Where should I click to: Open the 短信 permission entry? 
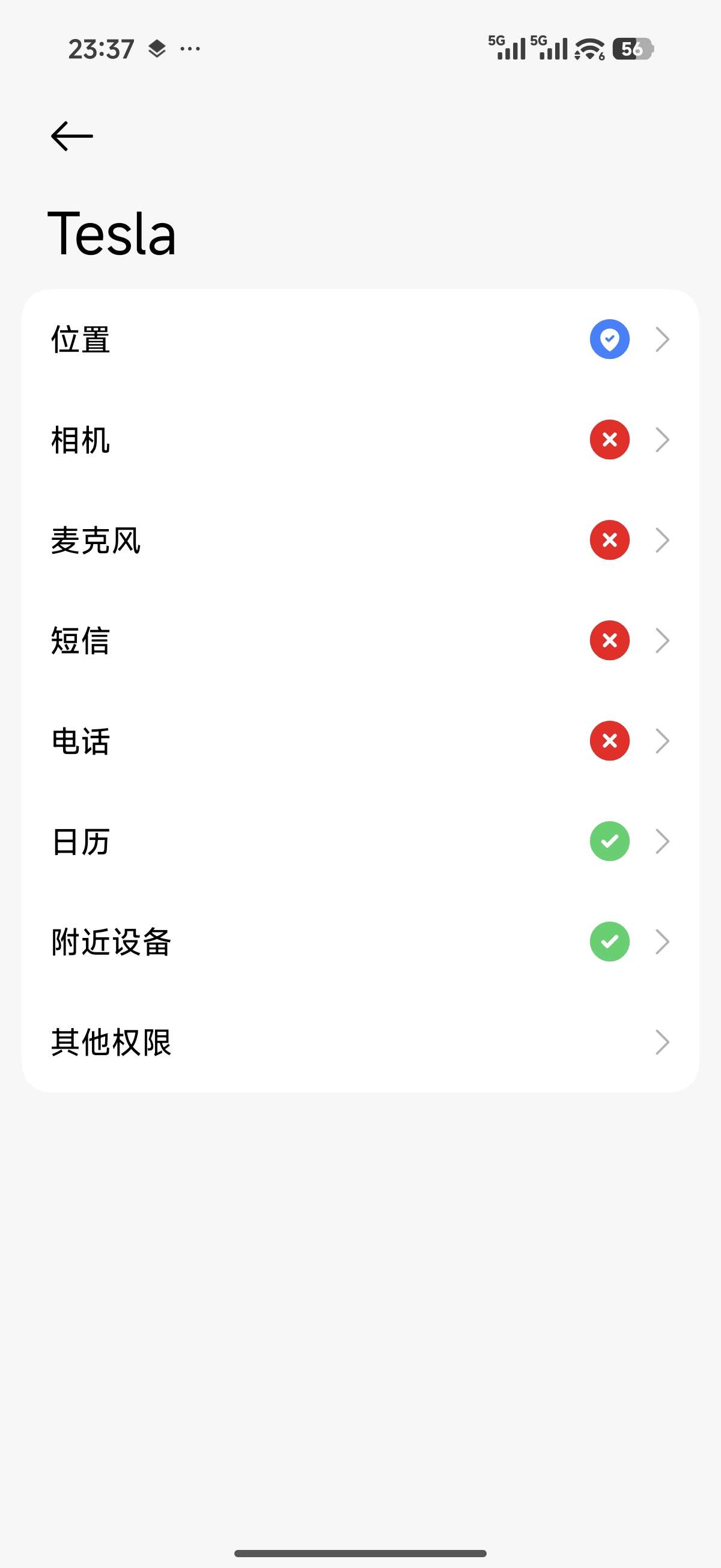[360, 640]
